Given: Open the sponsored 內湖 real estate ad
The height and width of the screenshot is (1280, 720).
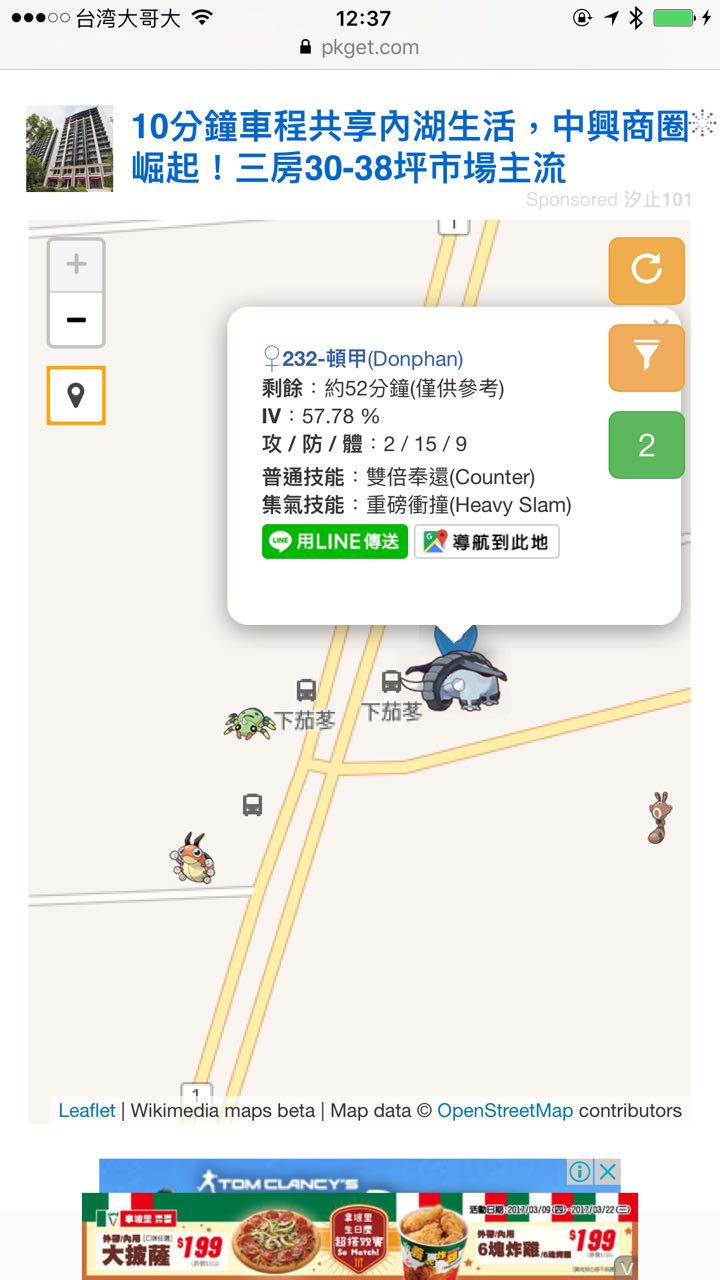Looking at the screenshot, I should pyautogui.click(x=410, y=146).
